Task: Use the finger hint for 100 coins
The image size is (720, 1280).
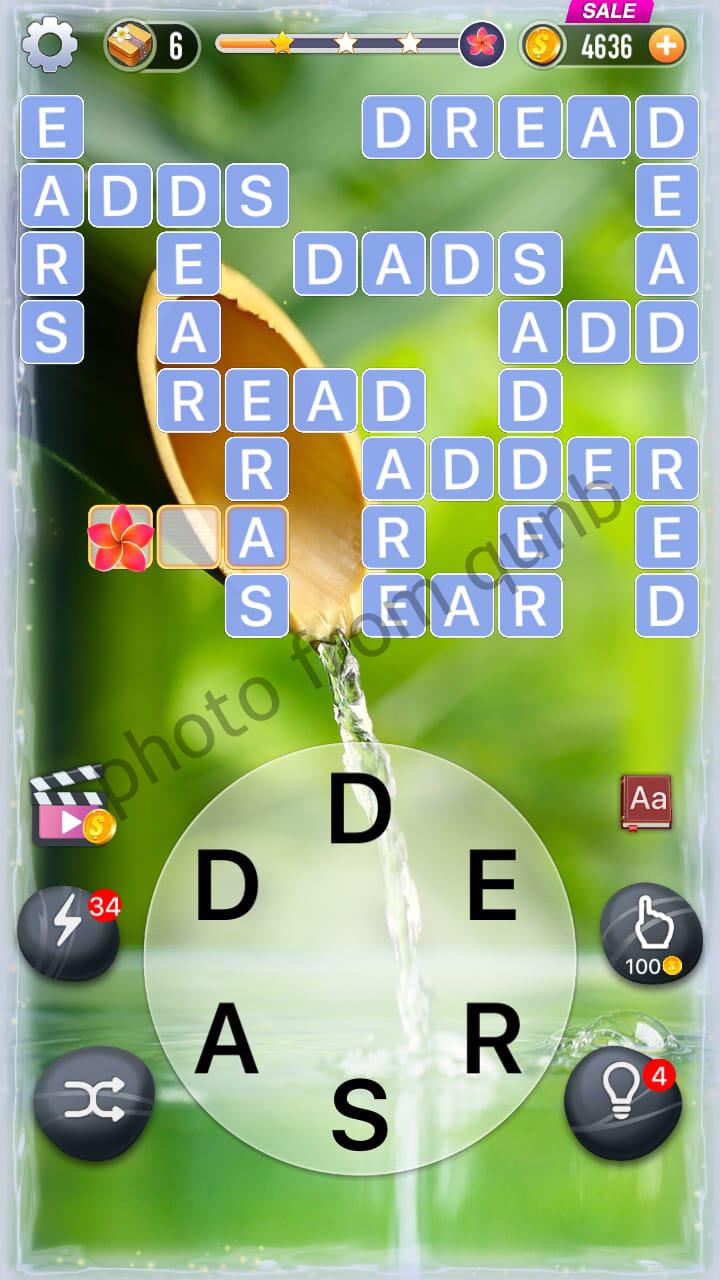Action: 651,932
